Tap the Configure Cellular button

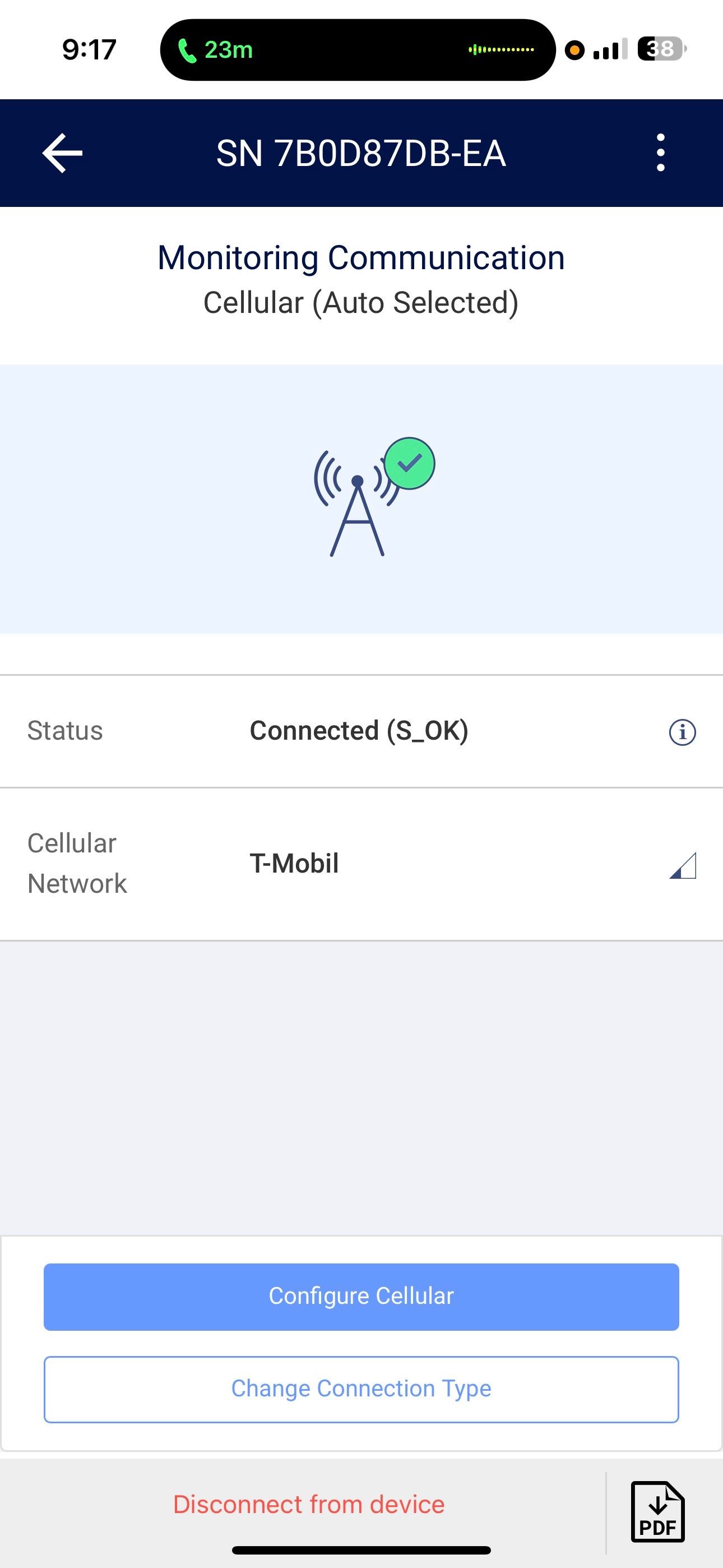[361, 1296]
